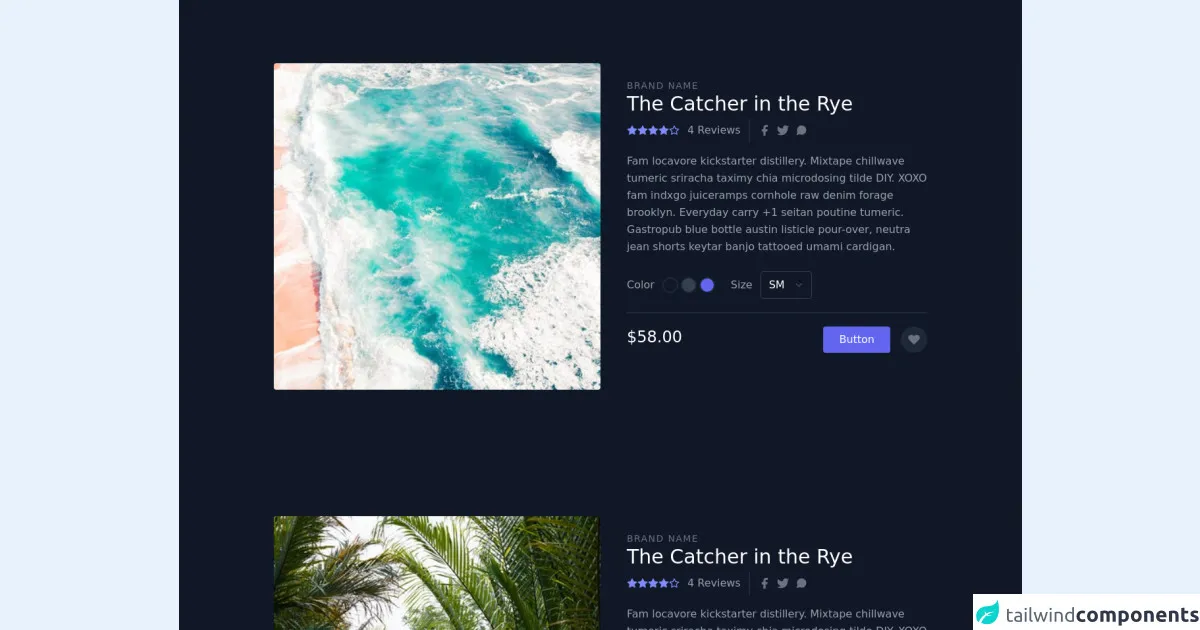Share second product on Facebook
Image resolution: width=1200 pixels, height=630 pixels.
click(x=765, y=584)
